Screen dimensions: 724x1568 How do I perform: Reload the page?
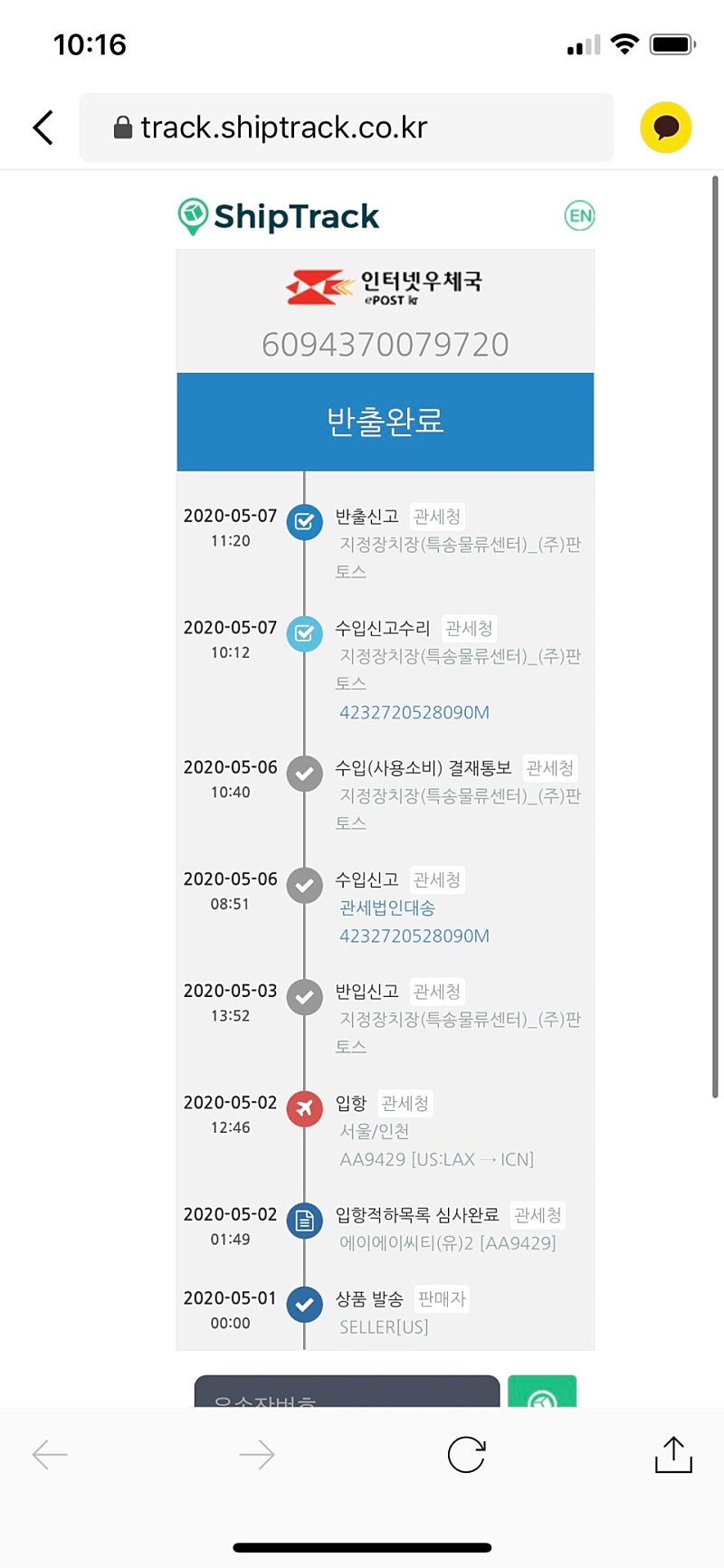[x=467, y=1455]
